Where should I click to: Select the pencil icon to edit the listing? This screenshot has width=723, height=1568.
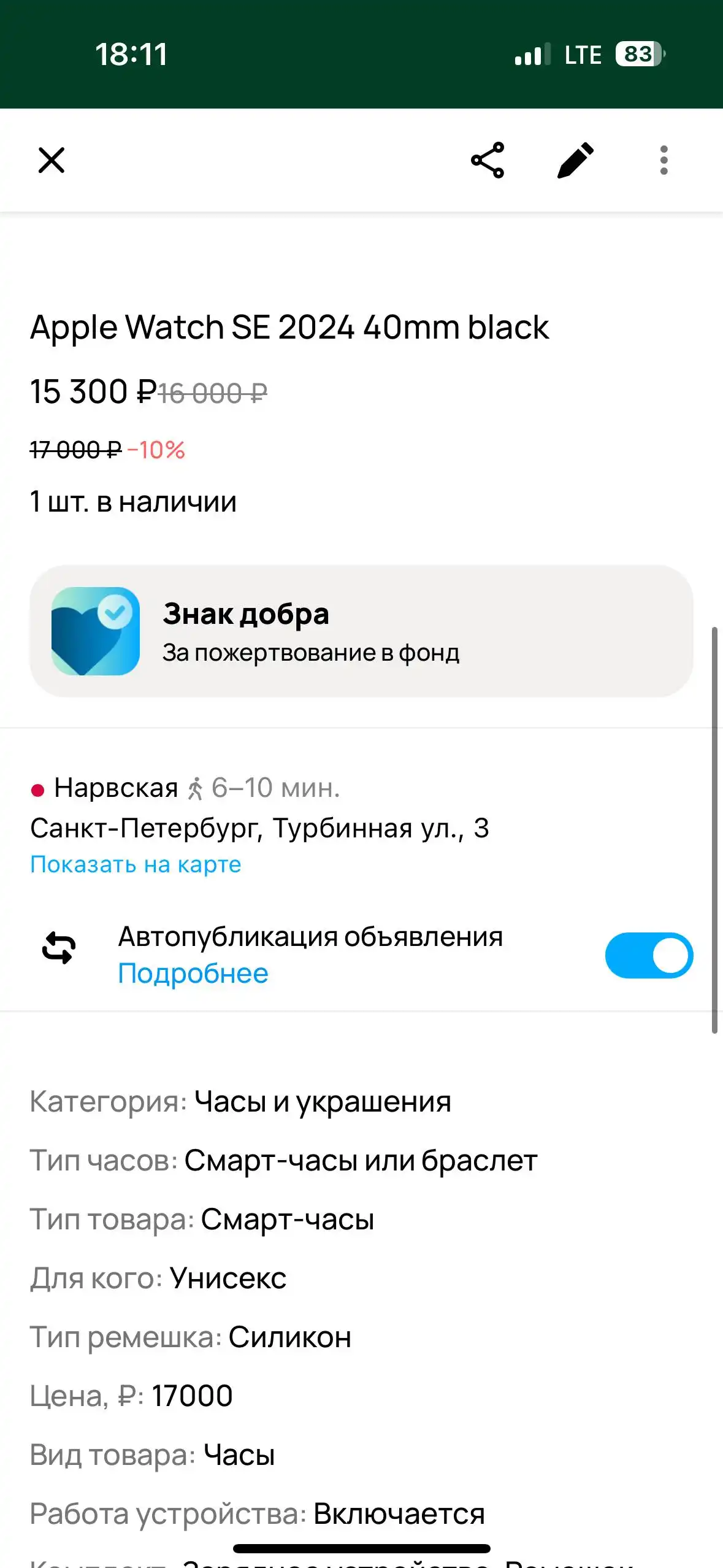[575, 161]
